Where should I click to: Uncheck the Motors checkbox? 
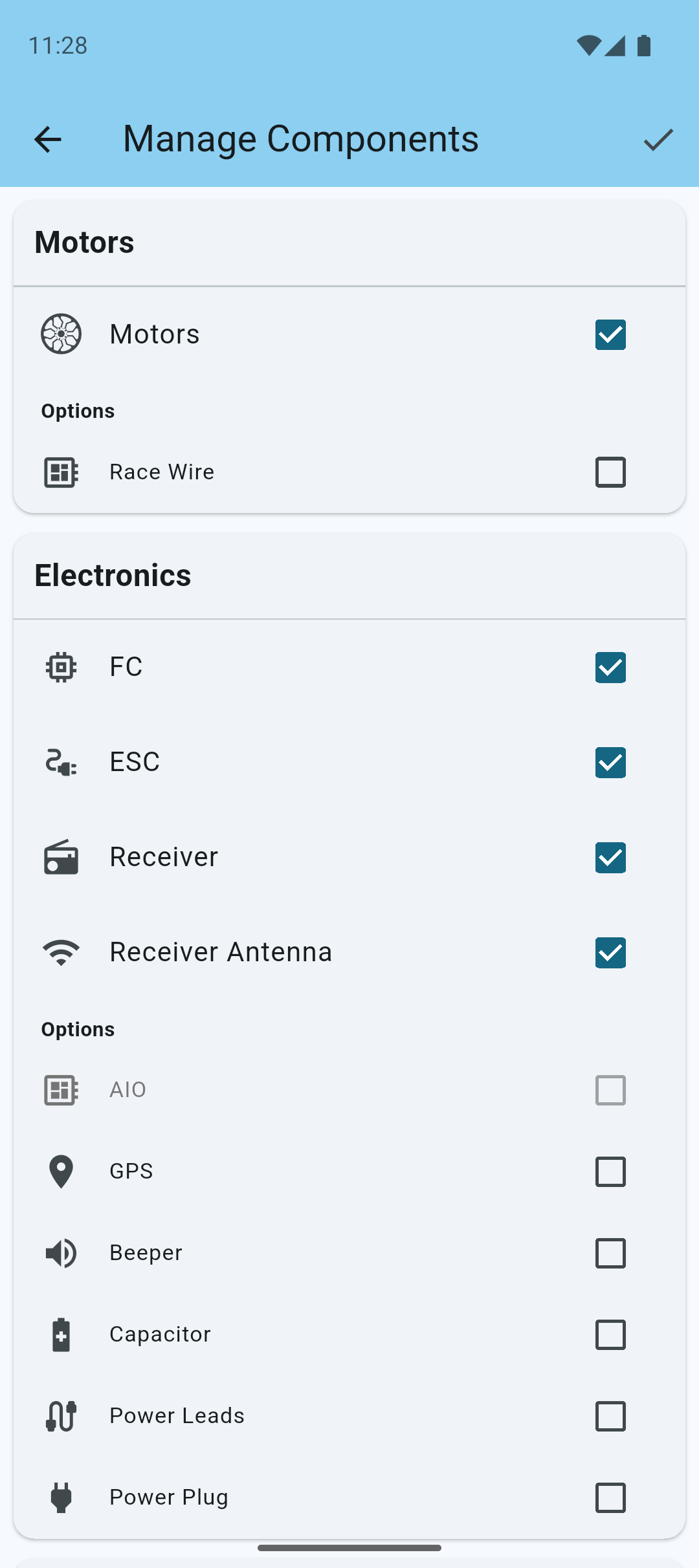tap(610, 334)
